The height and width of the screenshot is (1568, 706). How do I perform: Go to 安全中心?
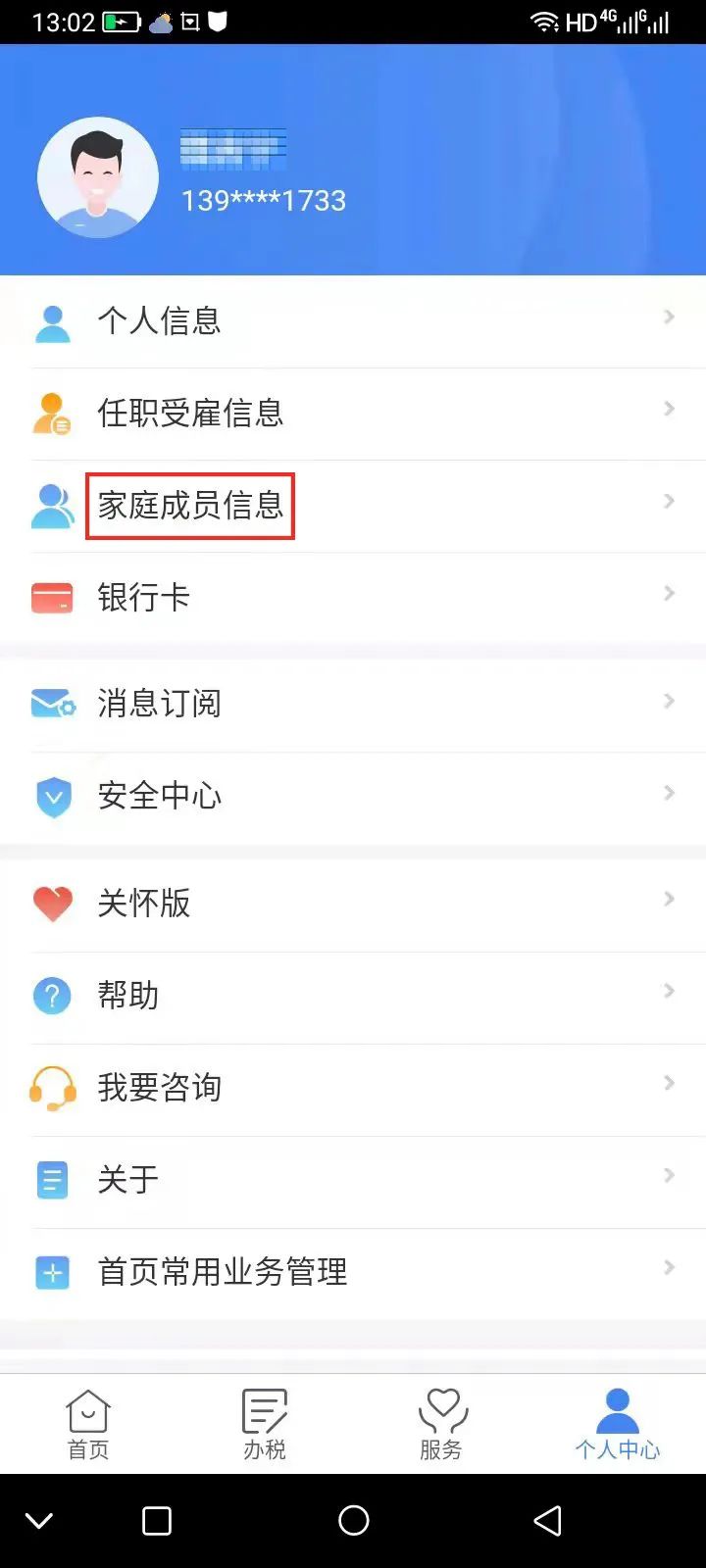tap(353, 796)
